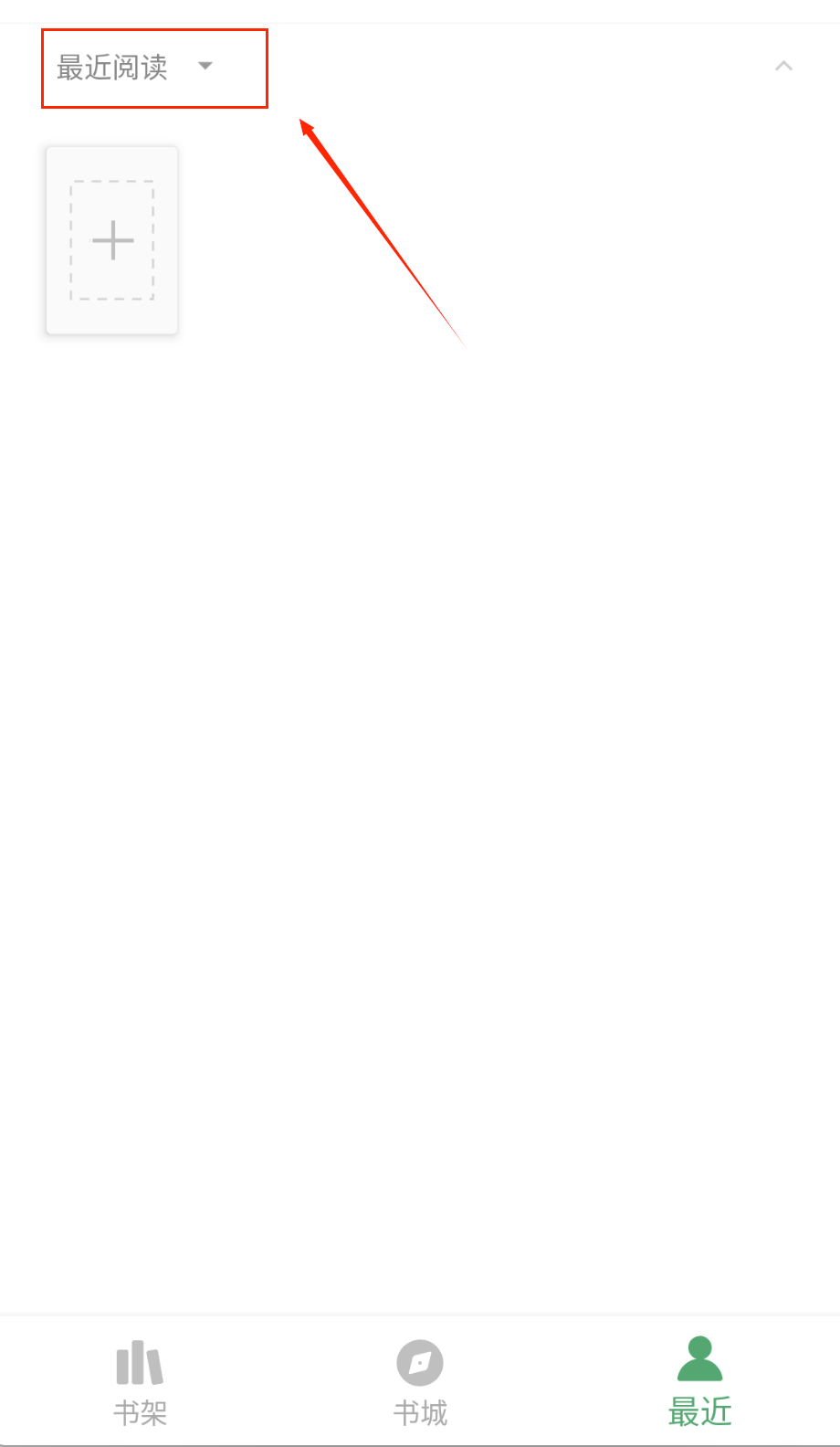Collapse the section with the chevron

pos(782,66)
